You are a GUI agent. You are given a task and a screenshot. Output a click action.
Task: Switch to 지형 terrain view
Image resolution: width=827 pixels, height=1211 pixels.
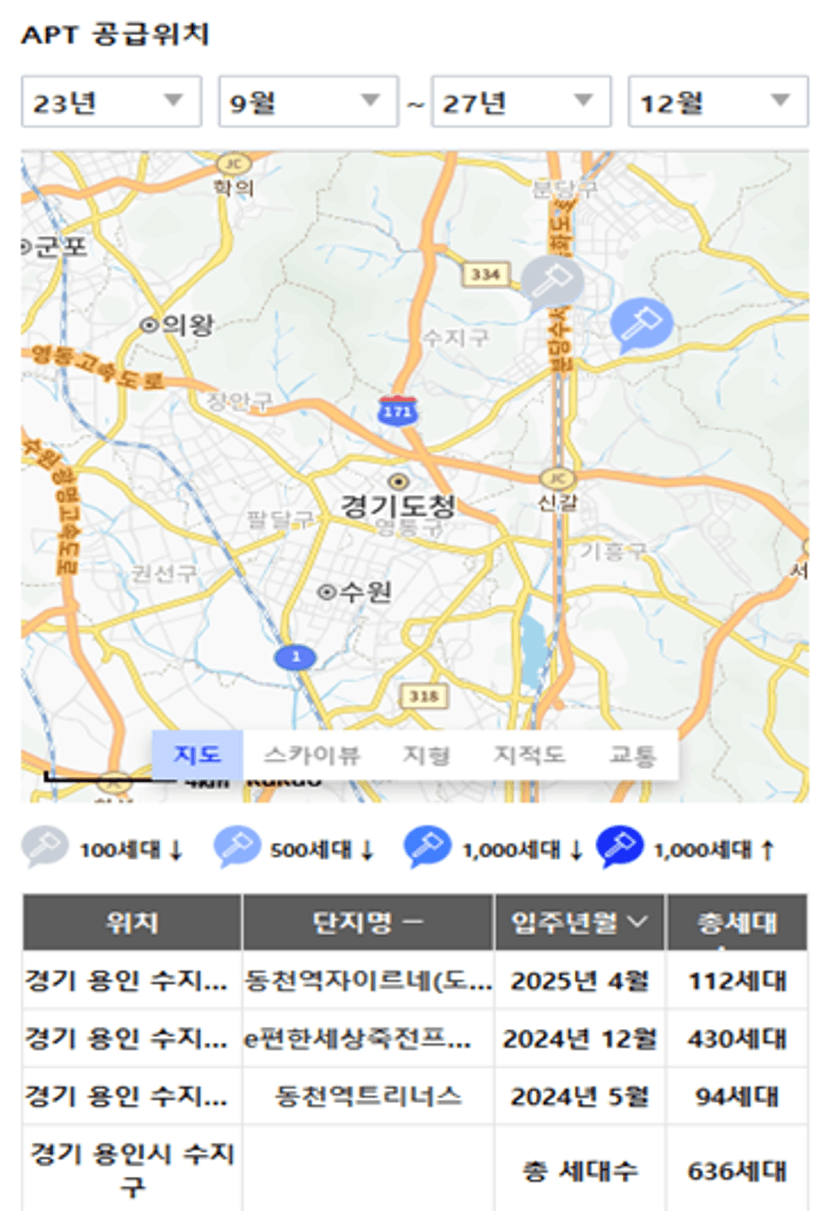(x=427, y=755)
